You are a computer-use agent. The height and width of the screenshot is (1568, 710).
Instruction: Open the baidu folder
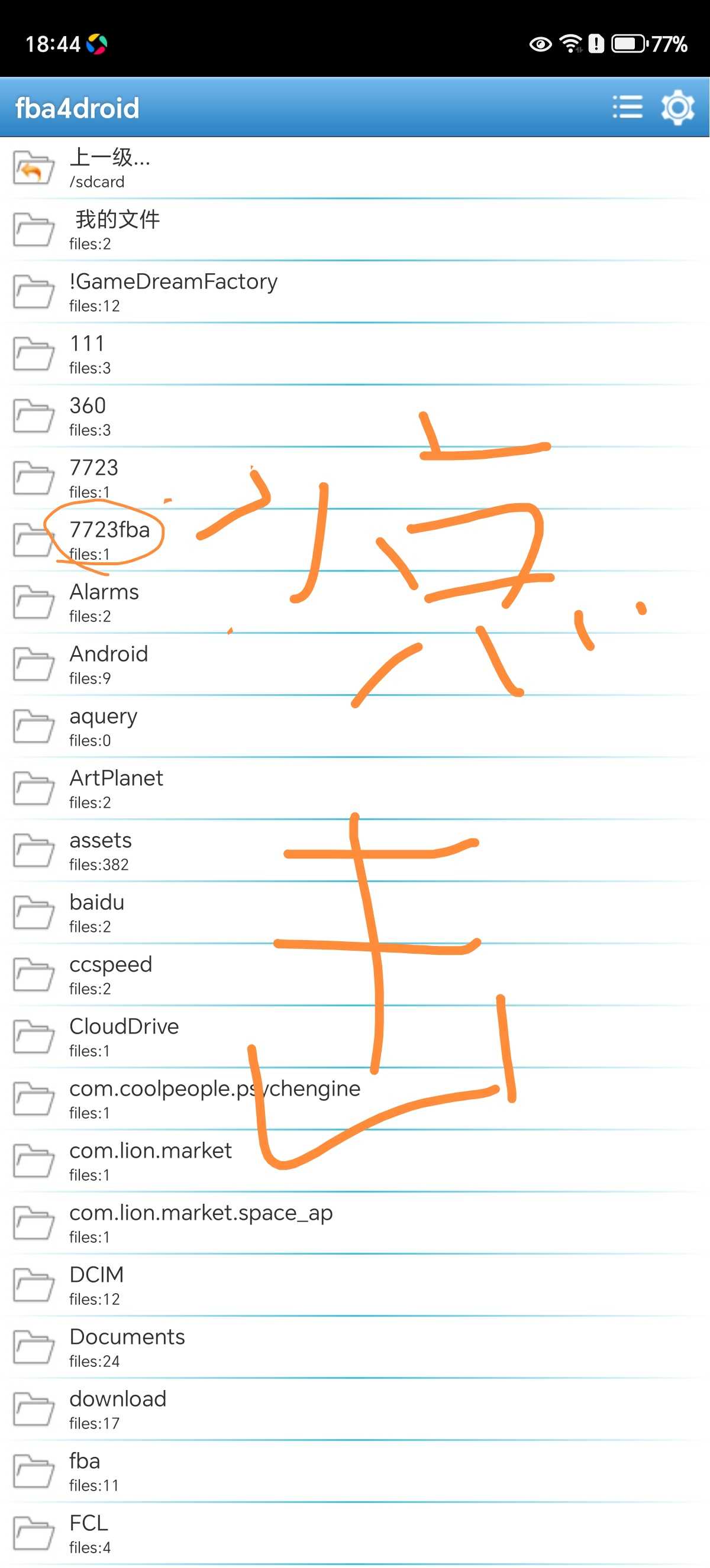[98, 912]
